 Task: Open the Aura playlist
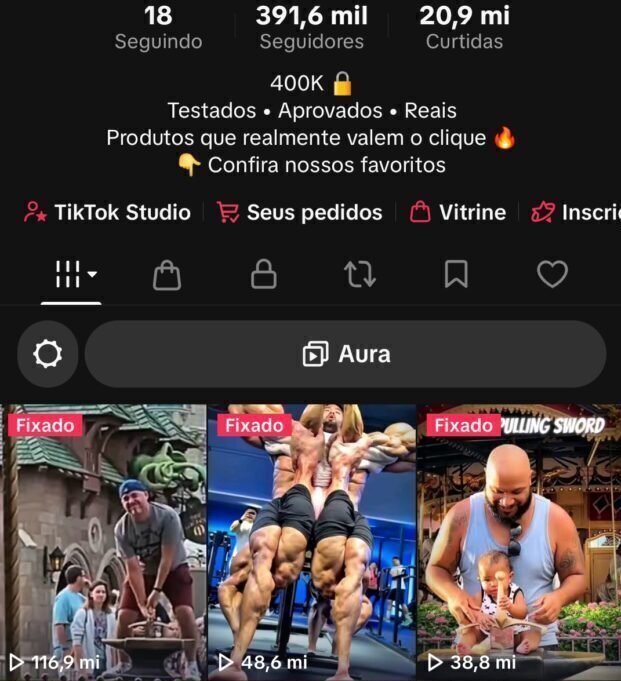[x=345, y=354]
